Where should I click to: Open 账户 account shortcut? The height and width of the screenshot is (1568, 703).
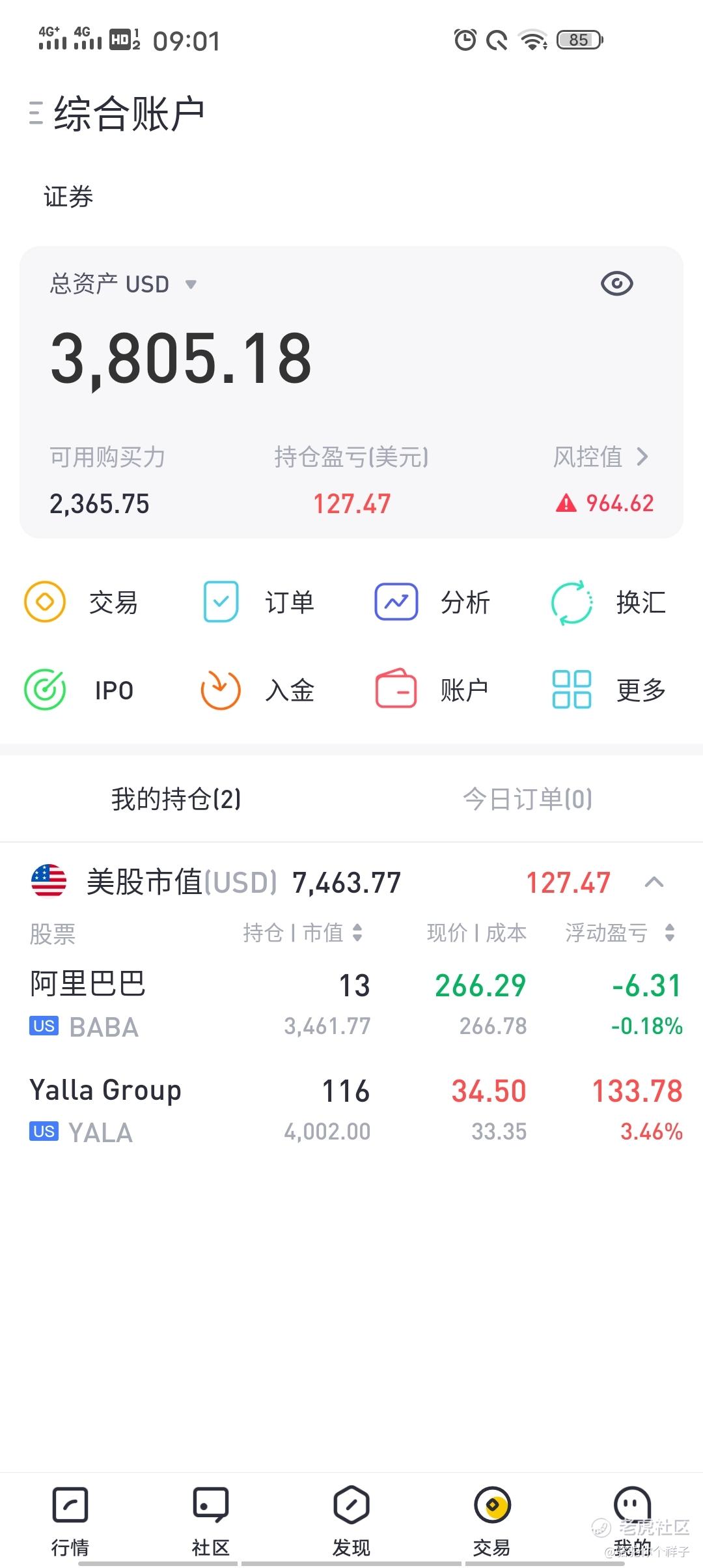432,690
